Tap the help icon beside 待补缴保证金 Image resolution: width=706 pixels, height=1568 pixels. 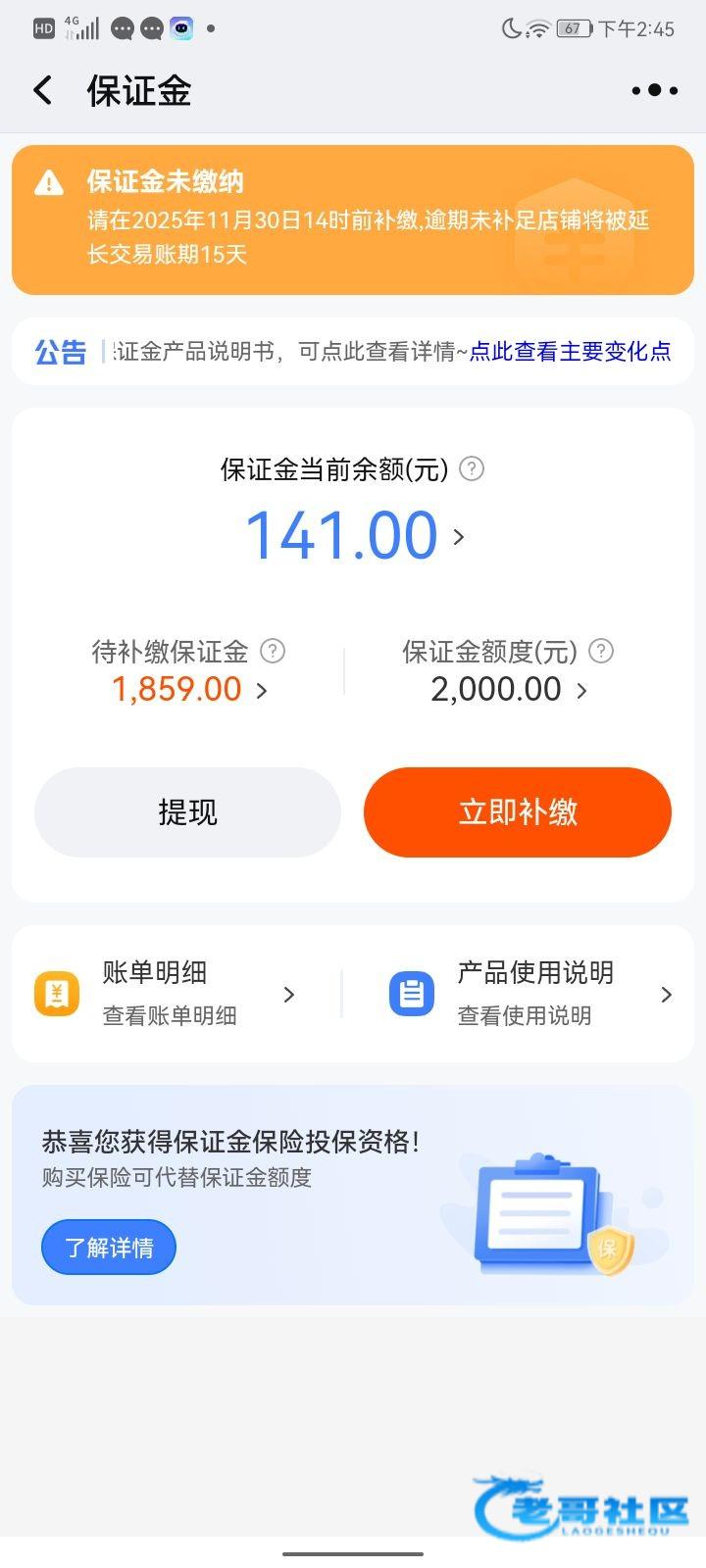[x=273, y=651]
